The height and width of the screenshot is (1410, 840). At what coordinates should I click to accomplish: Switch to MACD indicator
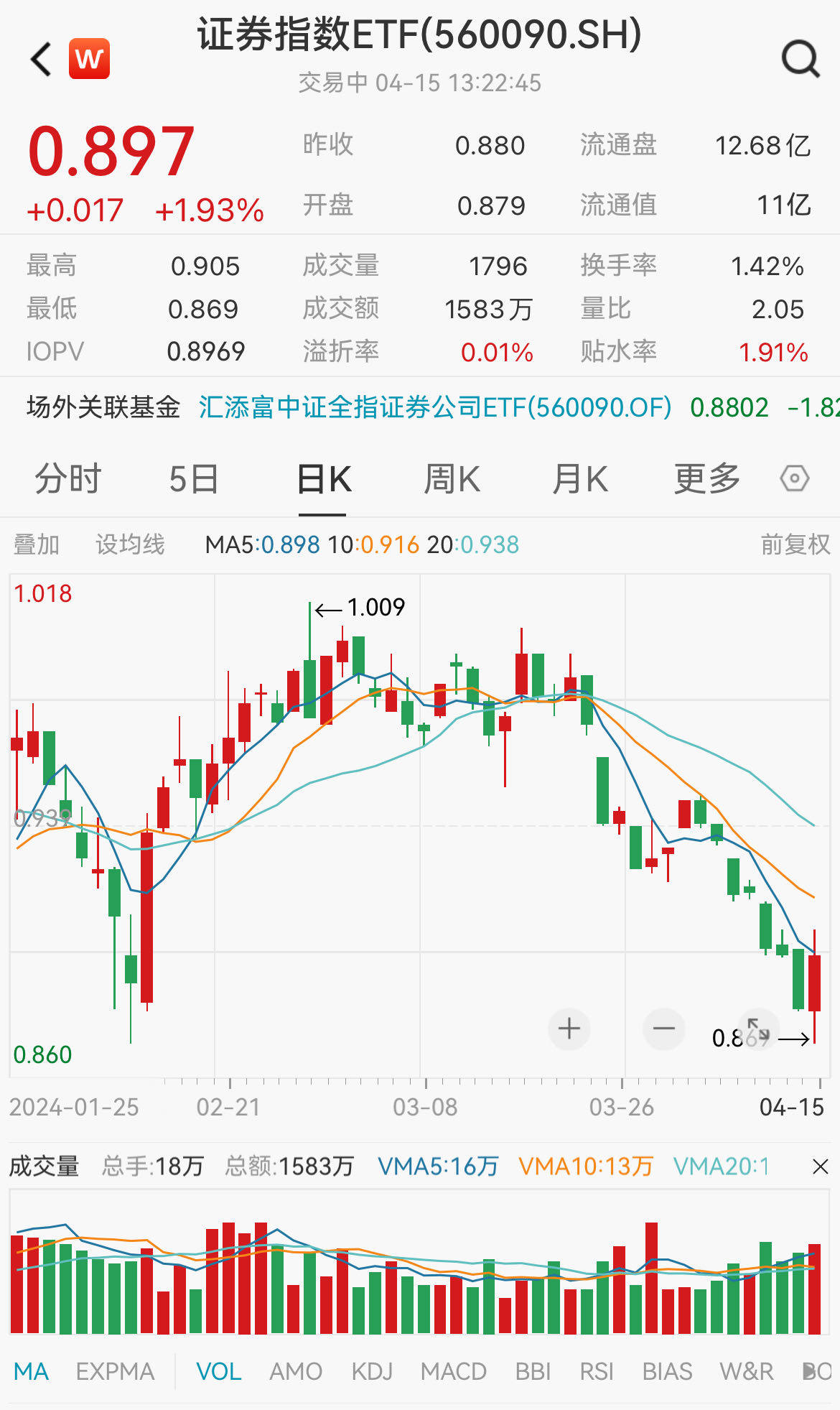pos(455,1371)
